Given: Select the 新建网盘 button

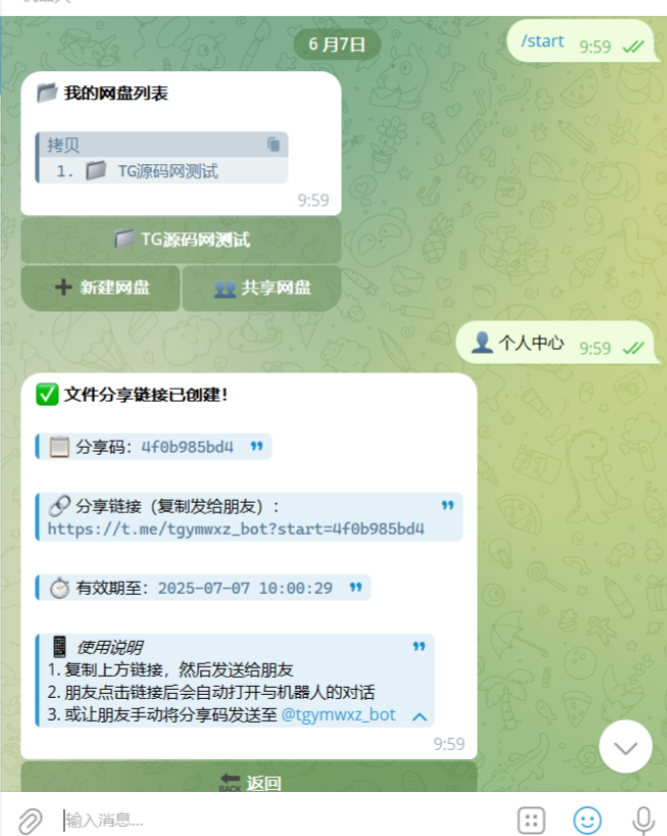Looking at the screenshot, I should (x=101, y=288).
